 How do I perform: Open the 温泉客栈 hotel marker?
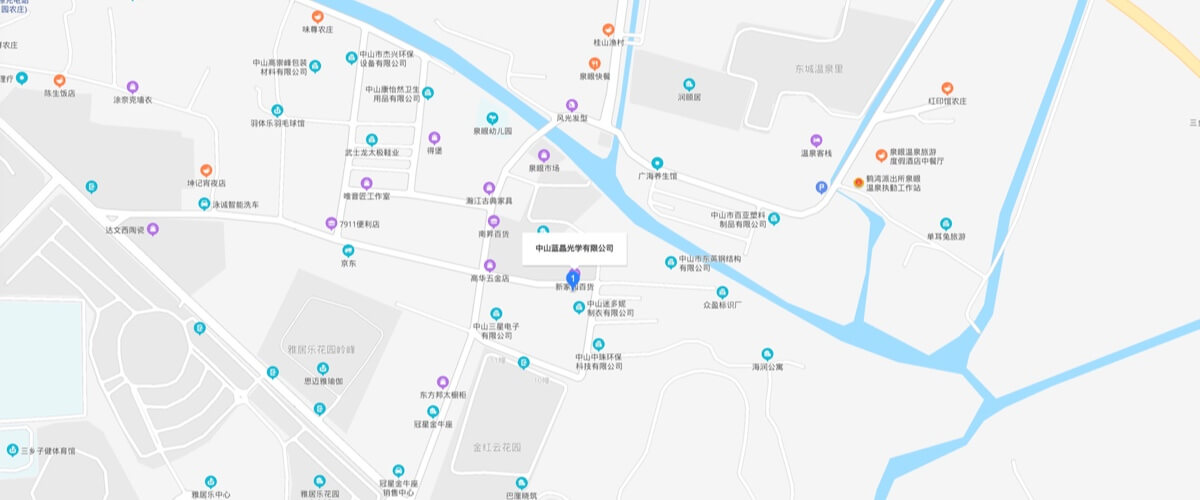tap(816, 141)
